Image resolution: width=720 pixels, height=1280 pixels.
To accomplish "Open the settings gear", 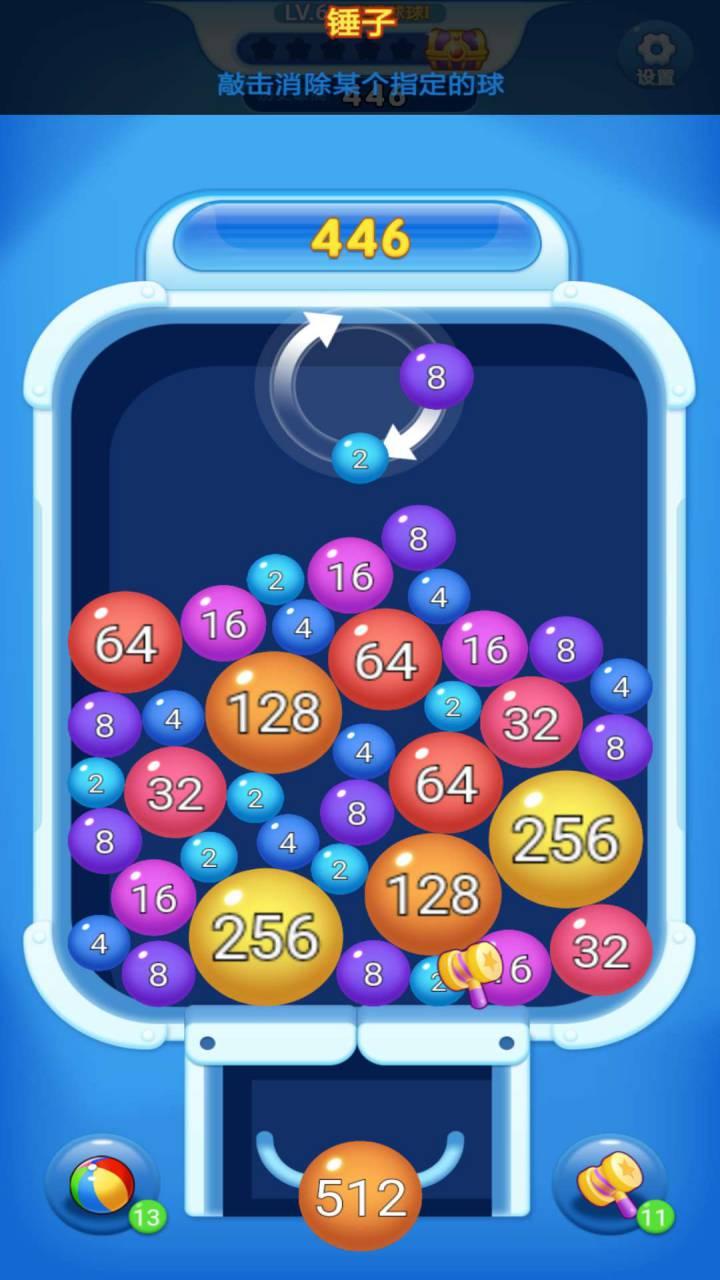I will click(655, 56).
